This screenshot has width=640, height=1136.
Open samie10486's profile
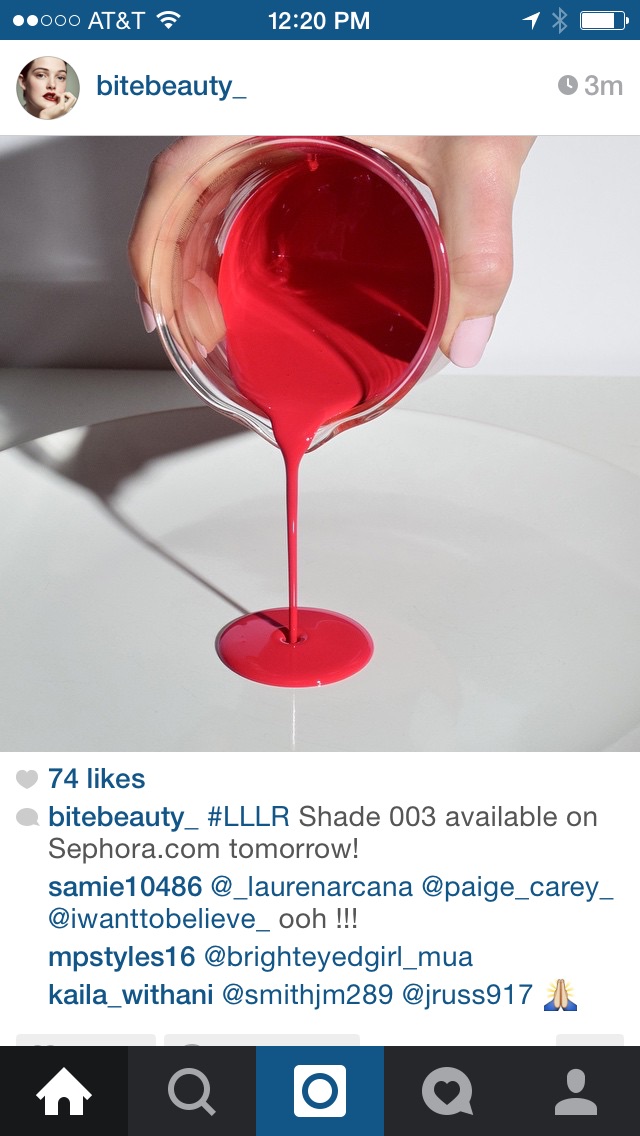point(125,886)
